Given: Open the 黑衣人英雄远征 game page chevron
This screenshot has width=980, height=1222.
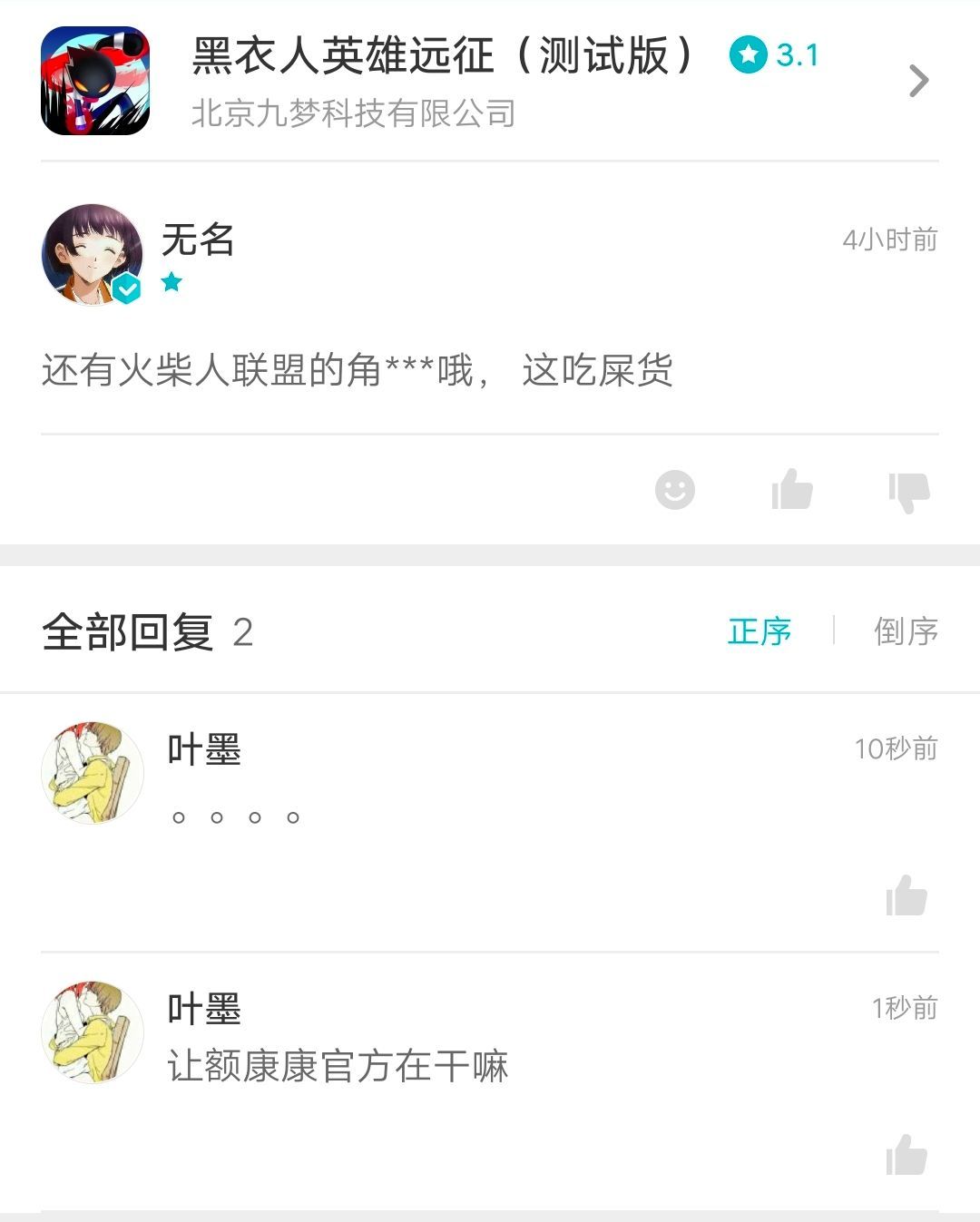Looking at the screenshot, I should click(x=918, y=81).
